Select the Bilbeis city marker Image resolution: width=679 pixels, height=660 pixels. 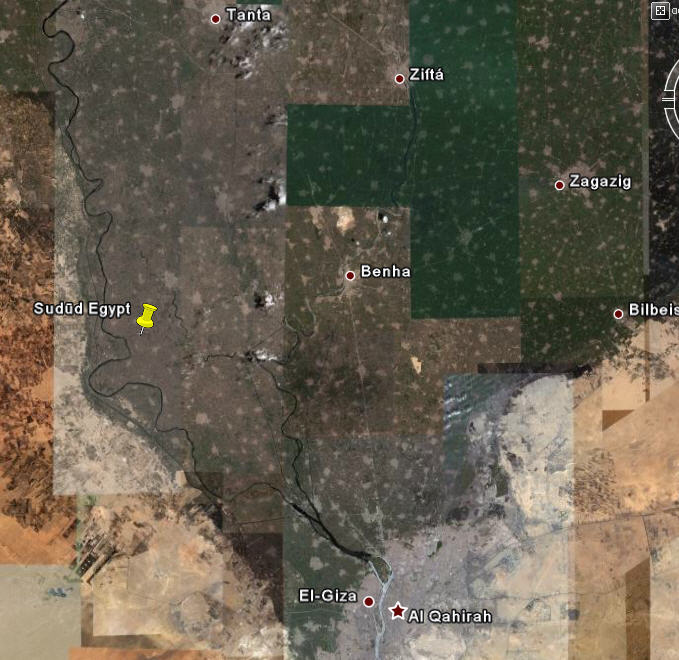[618, 314]
